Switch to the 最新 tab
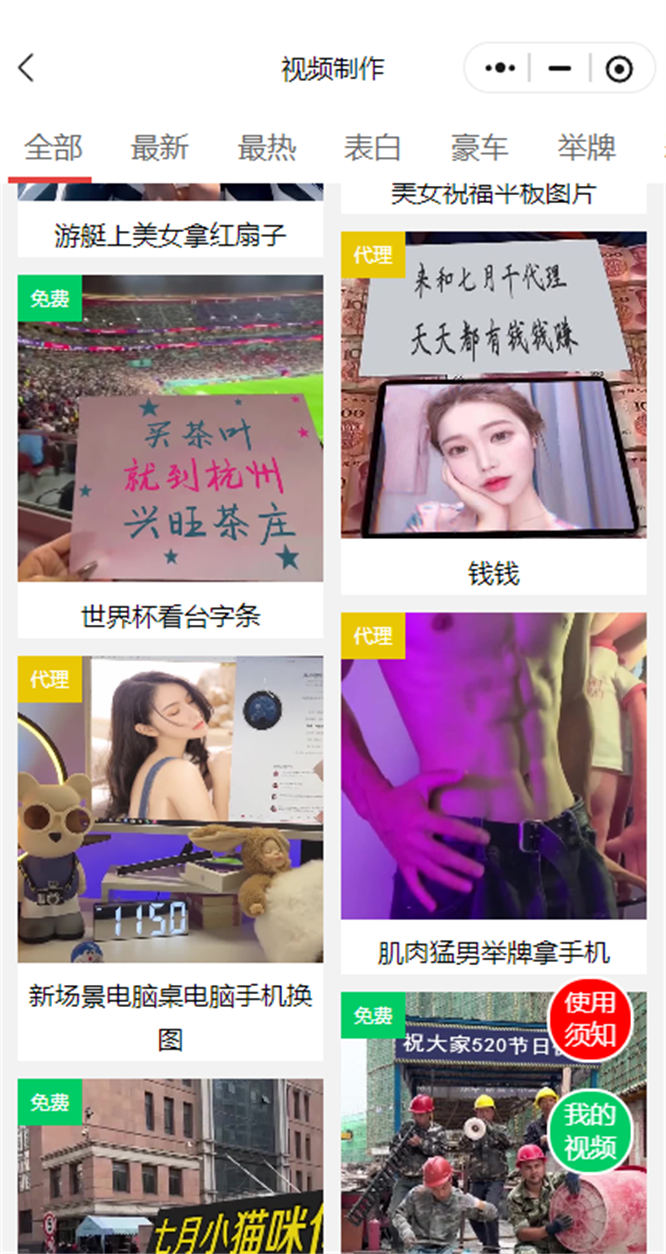The width and height of the screenshot is (666, 1254). pyautogui.click(x=160, y=148)
